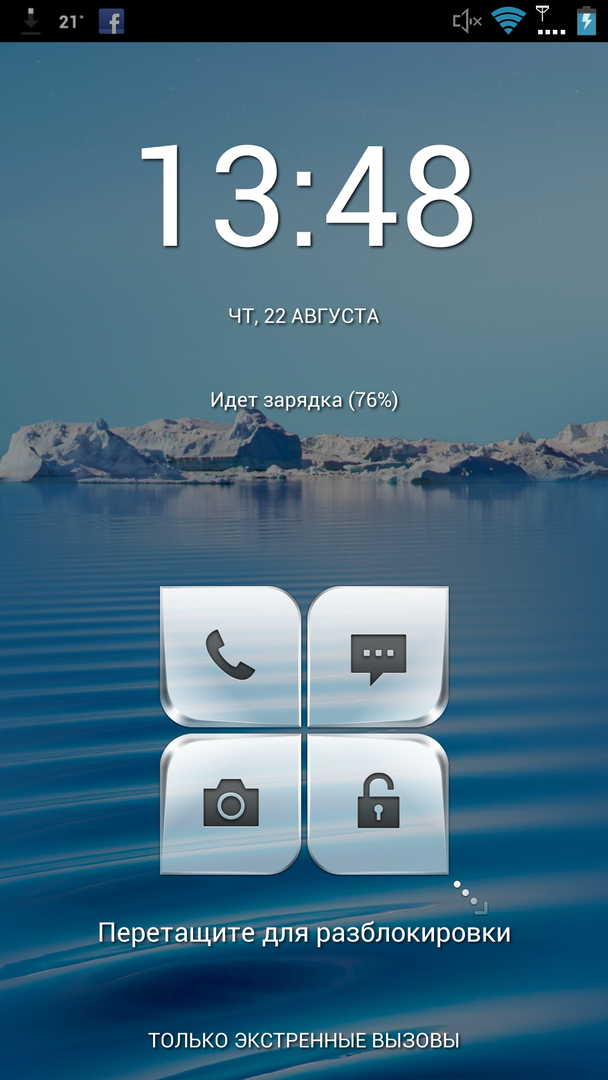Launch the camera tile

(230, 803)
